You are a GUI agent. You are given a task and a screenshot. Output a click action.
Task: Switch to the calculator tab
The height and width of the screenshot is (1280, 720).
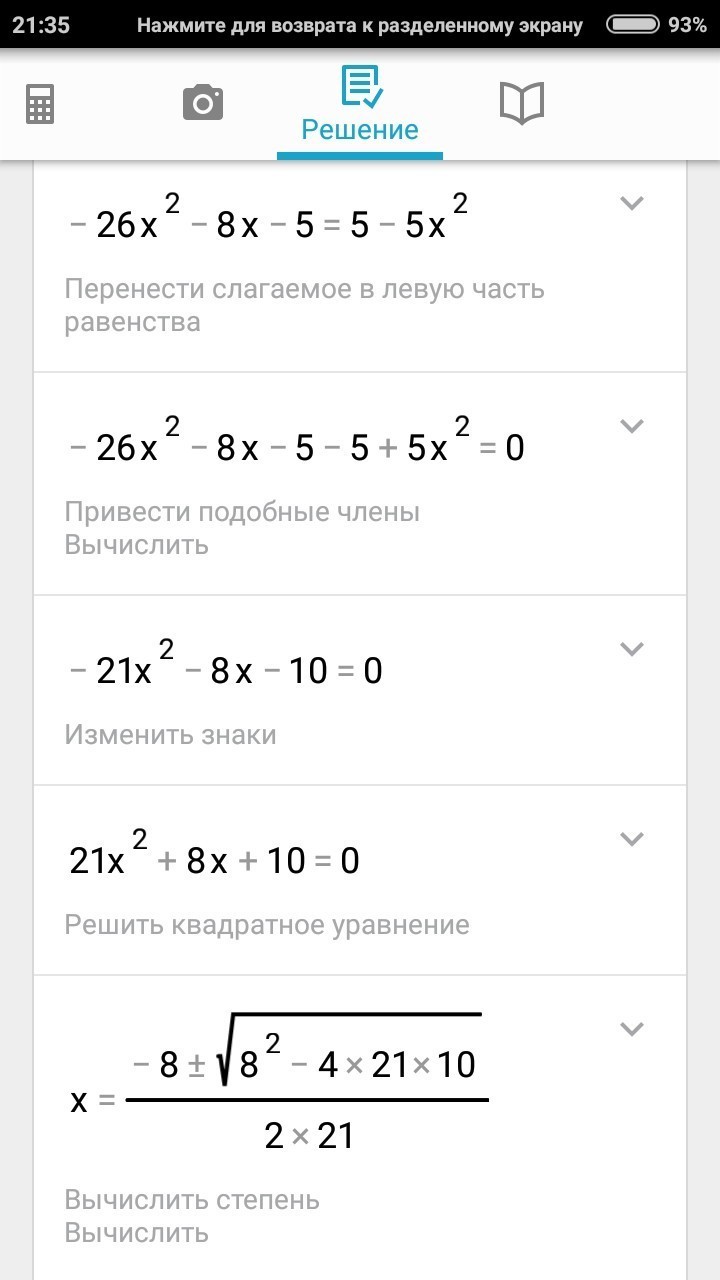pyautogui.click(x=40, y=103)
